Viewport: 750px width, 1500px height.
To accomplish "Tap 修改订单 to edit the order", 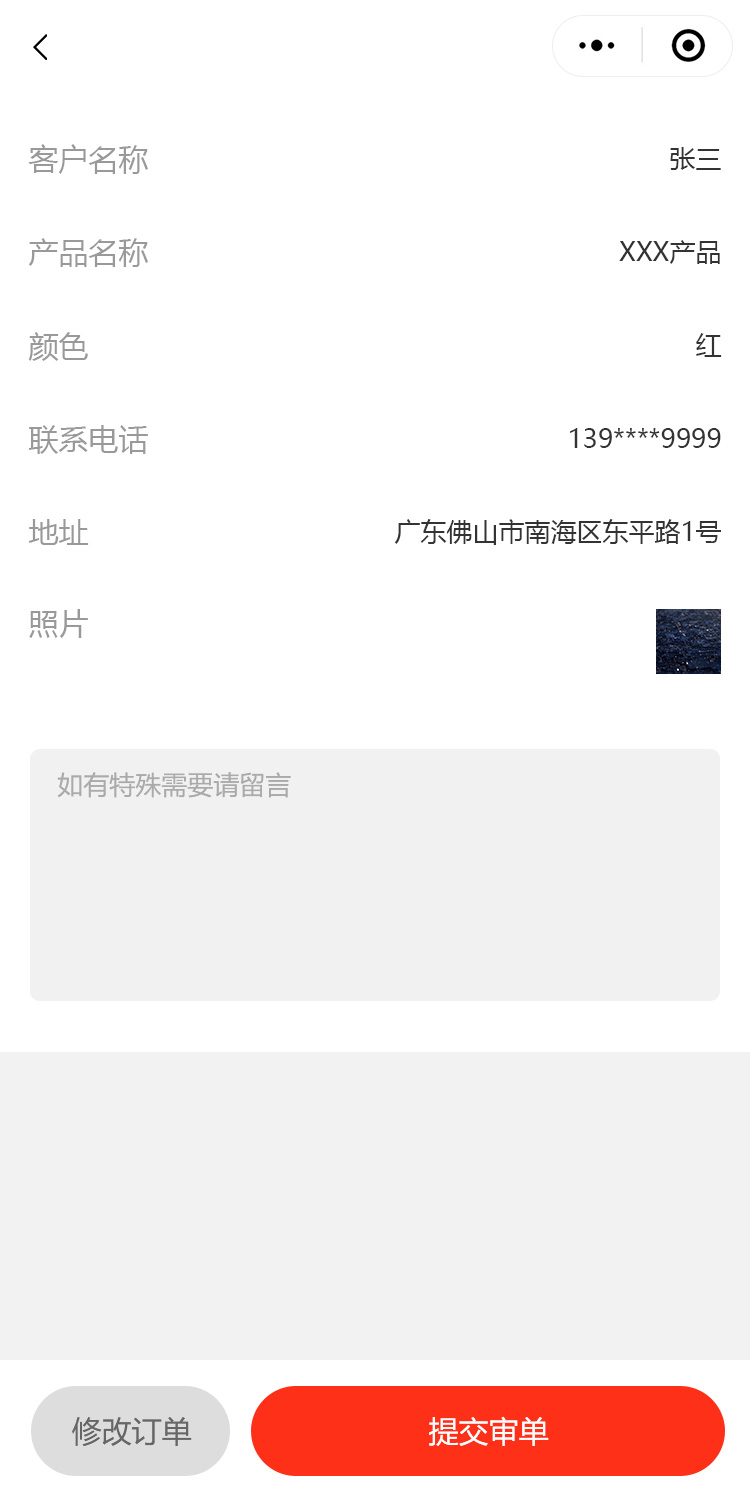I will [x=131, y=1431].
